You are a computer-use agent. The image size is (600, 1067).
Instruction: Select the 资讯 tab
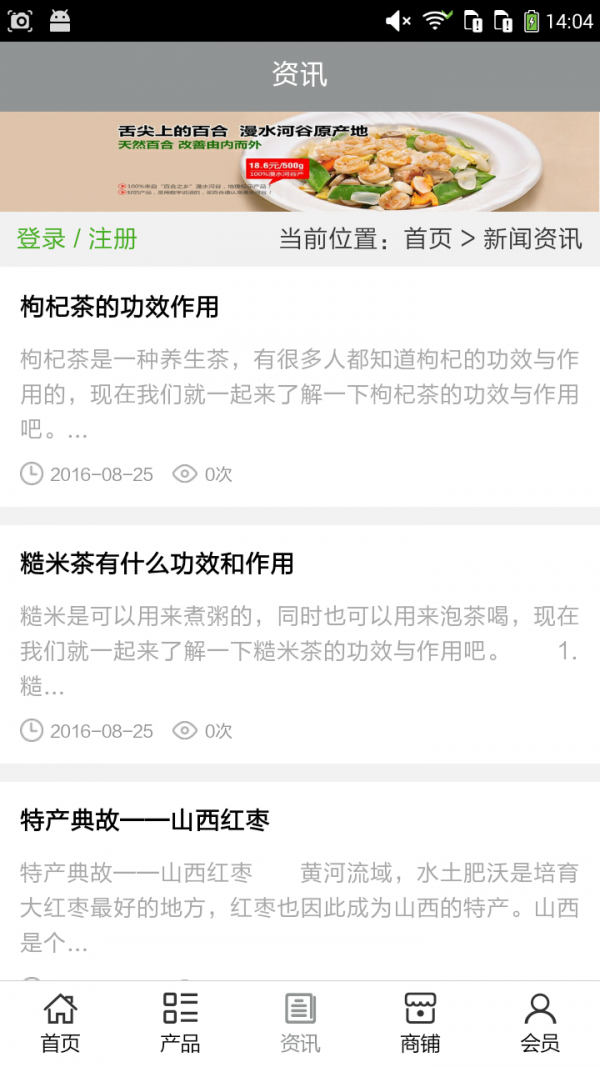[x=300, y=1022]
